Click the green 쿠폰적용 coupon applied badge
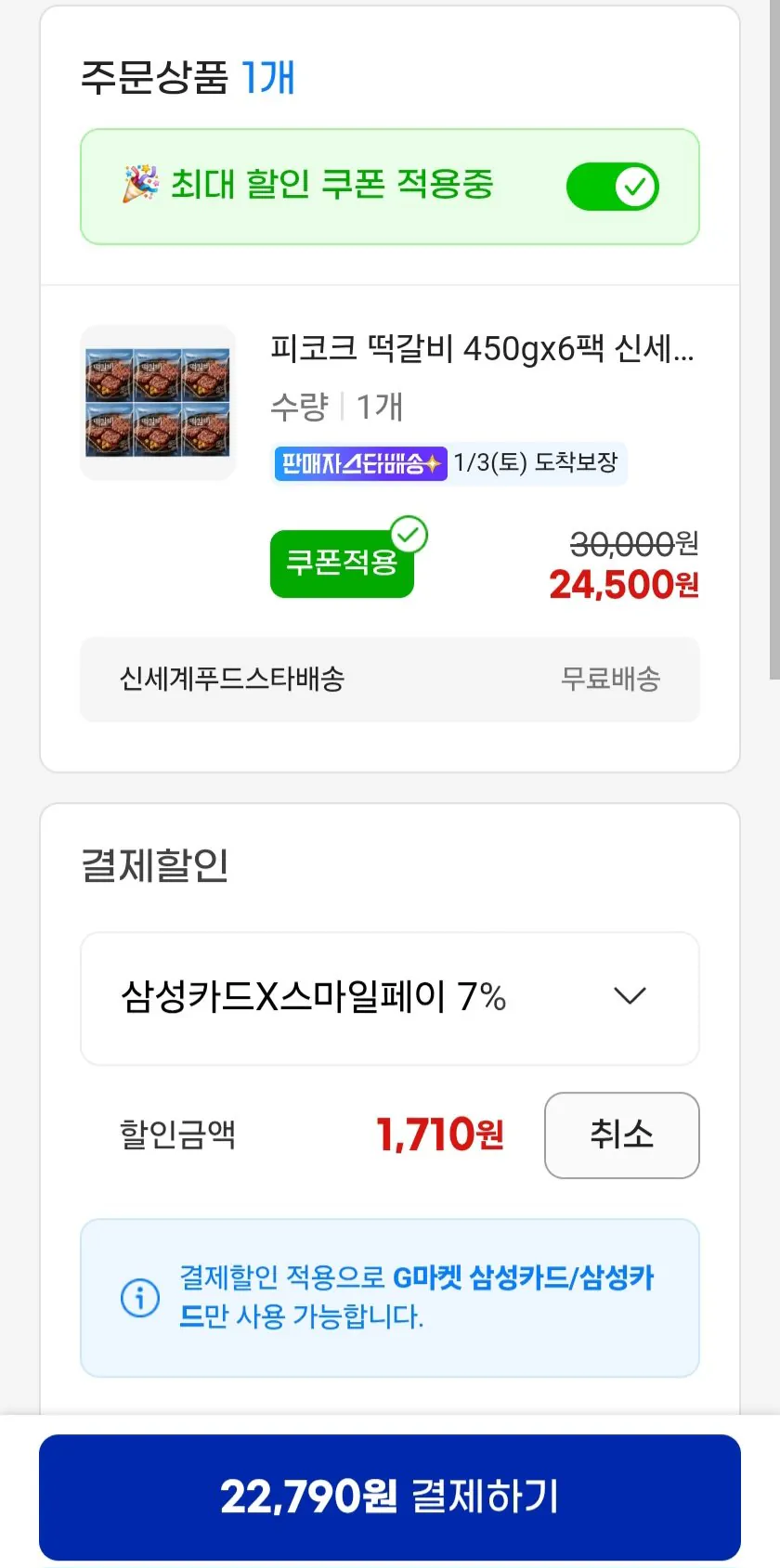The image size is (780, 1568). [341, 563]
